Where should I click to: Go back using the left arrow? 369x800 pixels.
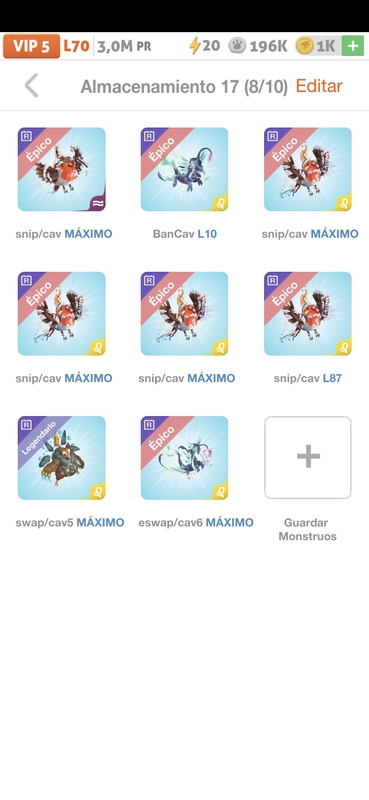click(x=32, y=85)
